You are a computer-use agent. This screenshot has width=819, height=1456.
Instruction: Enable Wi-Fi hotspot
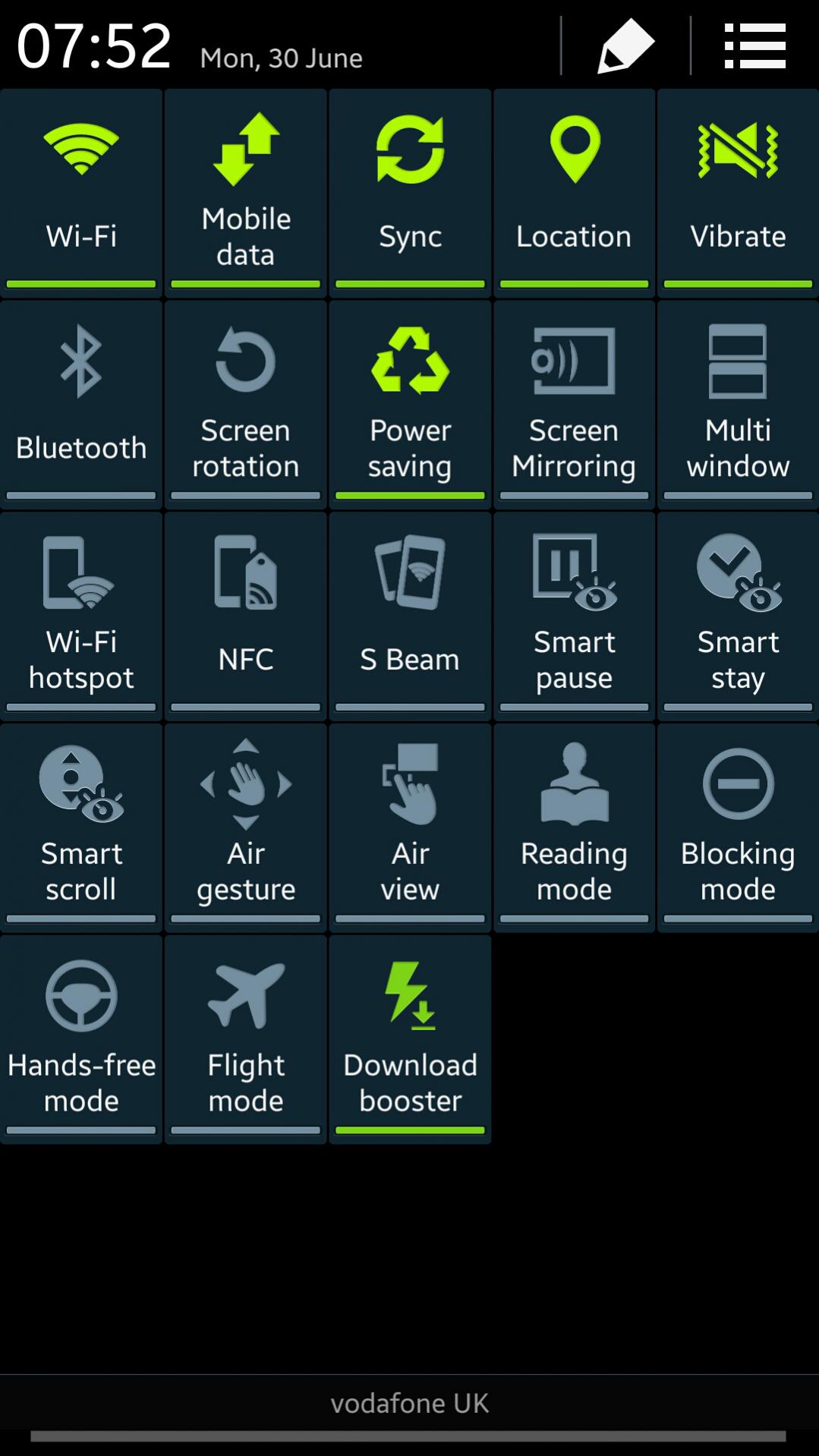point(81,615)
